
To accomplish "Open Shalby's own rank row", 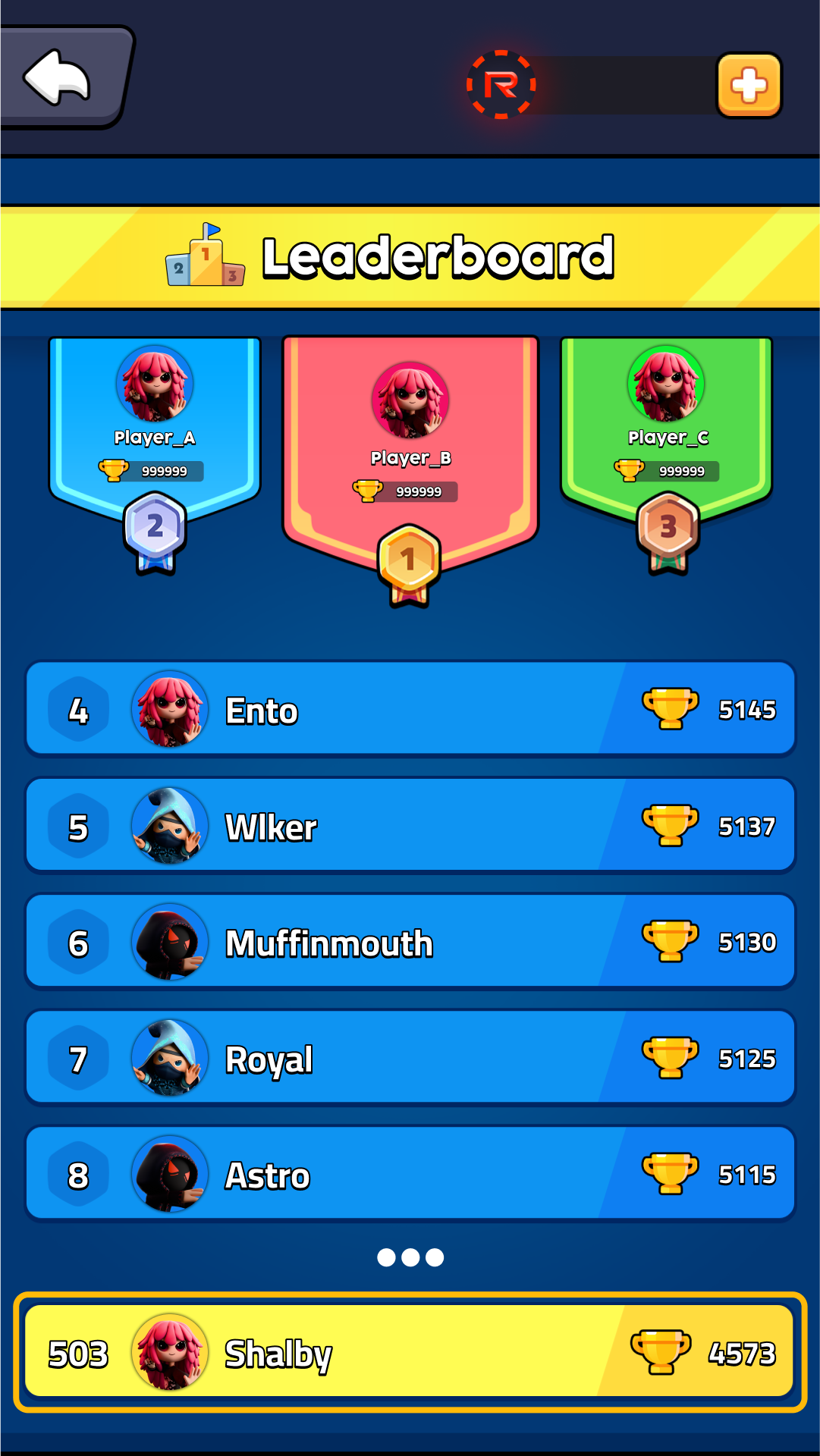I will [410, 1352].
